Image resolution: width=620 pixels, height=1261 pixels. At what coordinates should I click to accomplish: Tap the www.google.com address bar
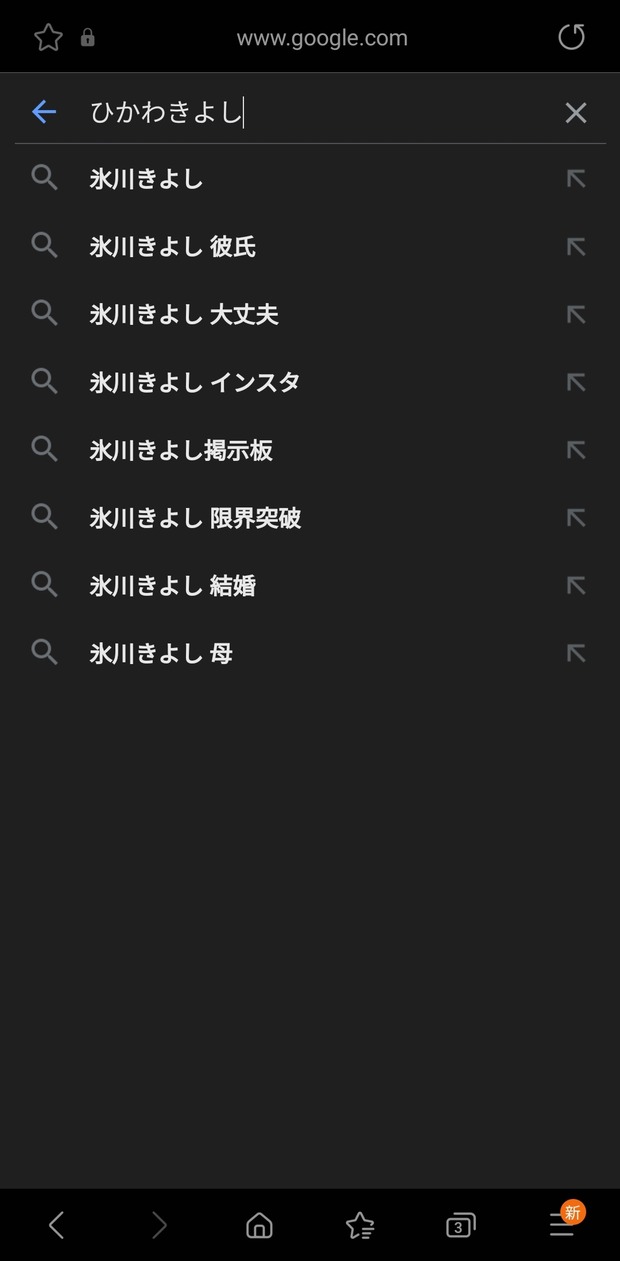[x=322, y=38]
